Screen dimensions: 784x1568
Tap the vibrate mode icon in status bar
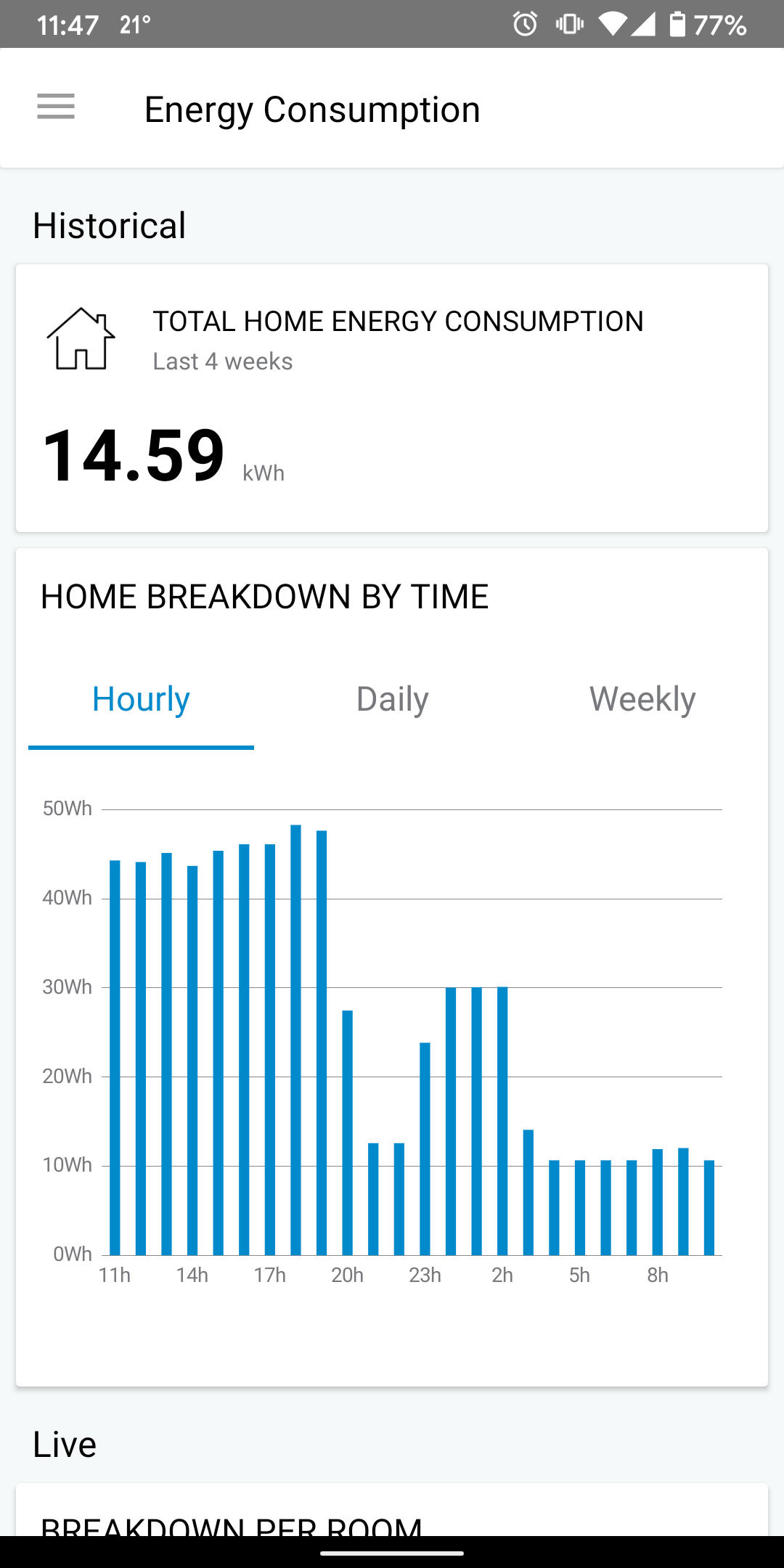click(x=569, y=24)
